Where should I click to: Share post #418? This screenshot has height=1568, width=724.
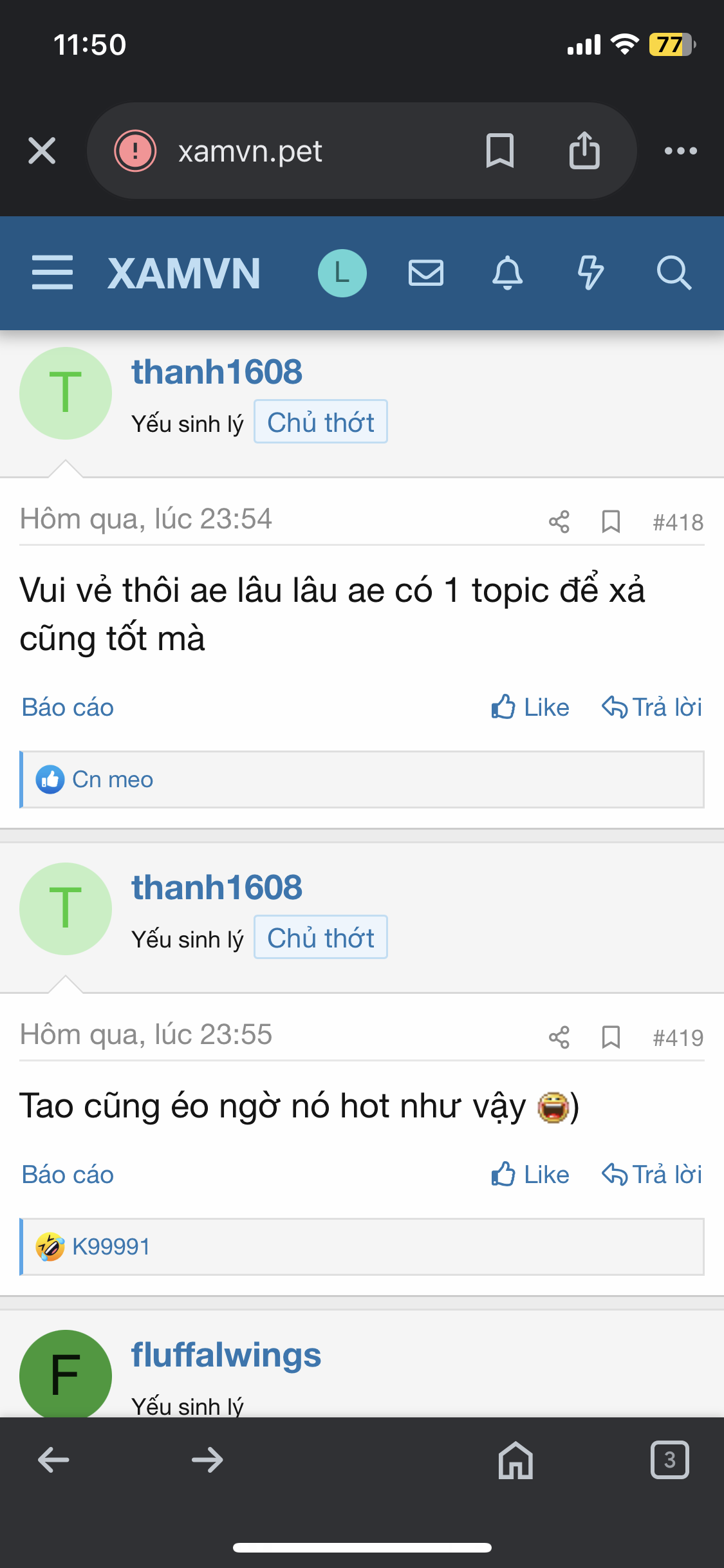[x=559, y=522]
